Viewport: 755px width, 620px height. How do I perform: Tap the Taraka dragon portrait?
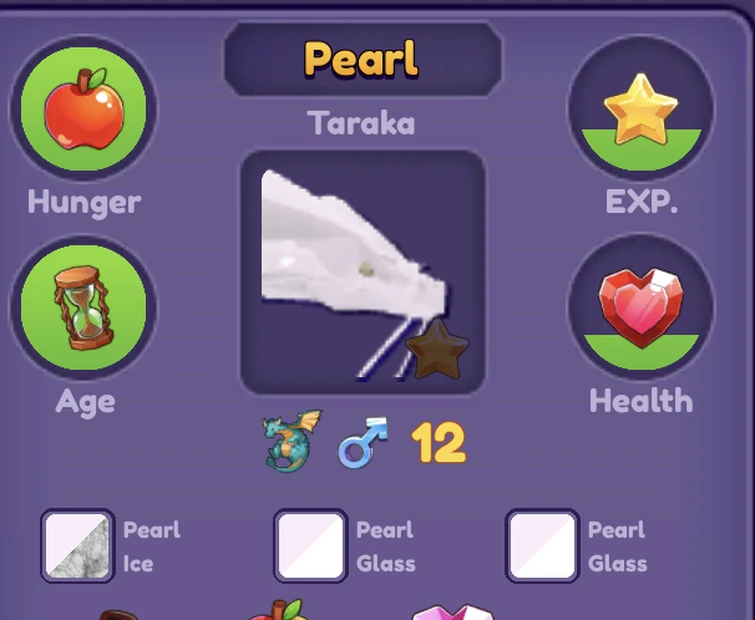coord(362,272)
